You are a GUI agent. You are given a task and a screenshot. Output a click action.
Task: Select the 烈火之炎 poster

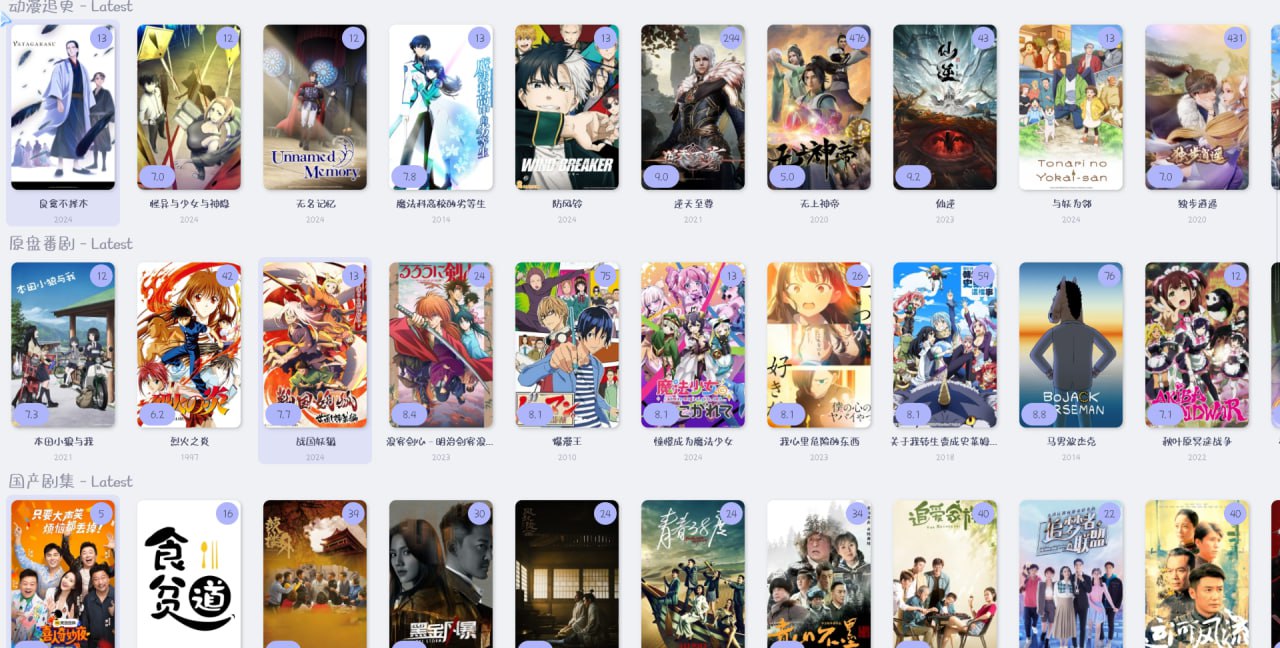(x=189, y=345)
